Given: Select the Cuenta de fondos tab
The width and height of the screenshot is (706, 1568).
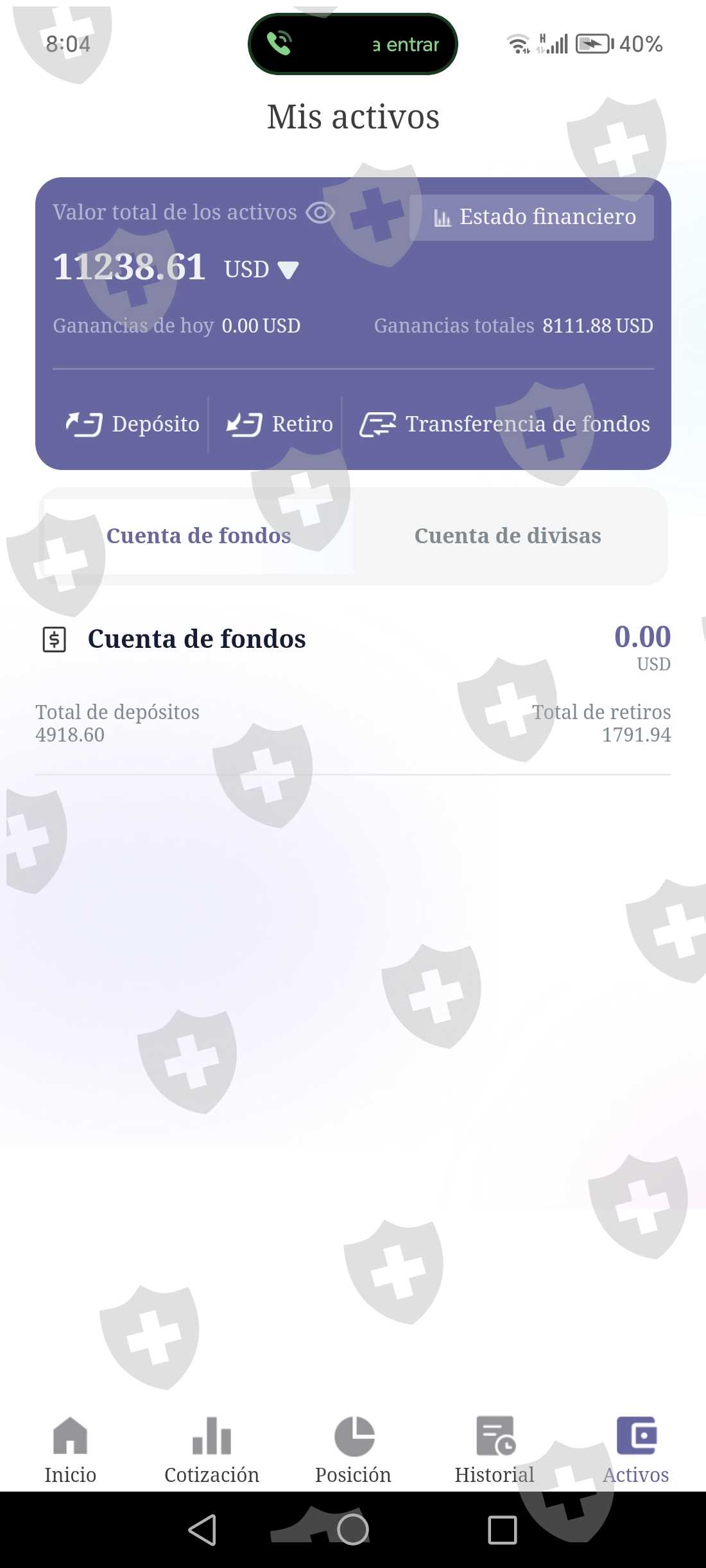Looking at the screenshot, I should coord(198,536).
